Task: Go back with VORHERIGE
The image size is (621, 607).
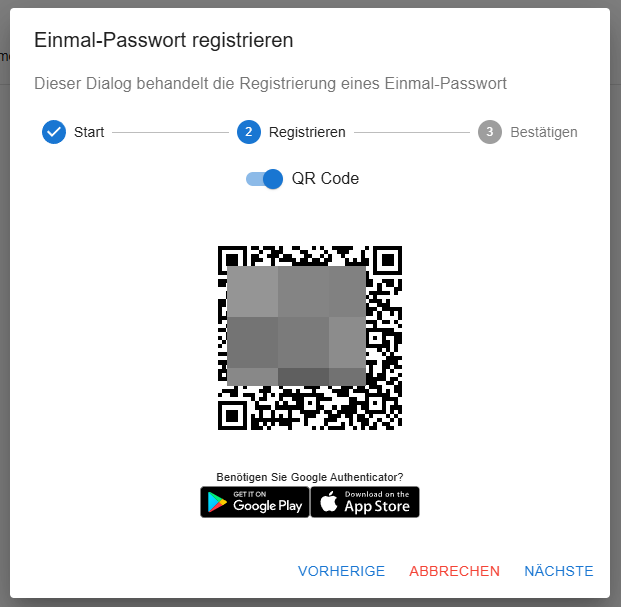Action: pos(341,571)
